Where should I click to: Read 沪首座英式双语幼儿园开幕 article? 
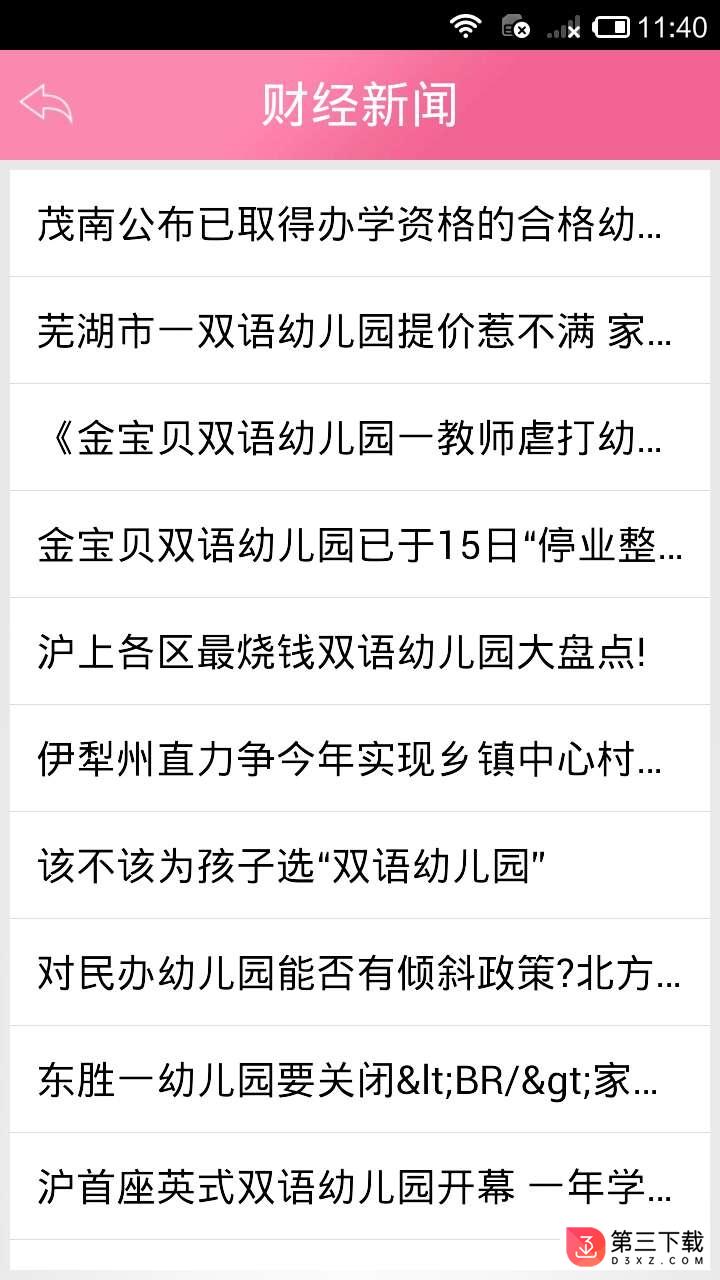[360, 1186]
